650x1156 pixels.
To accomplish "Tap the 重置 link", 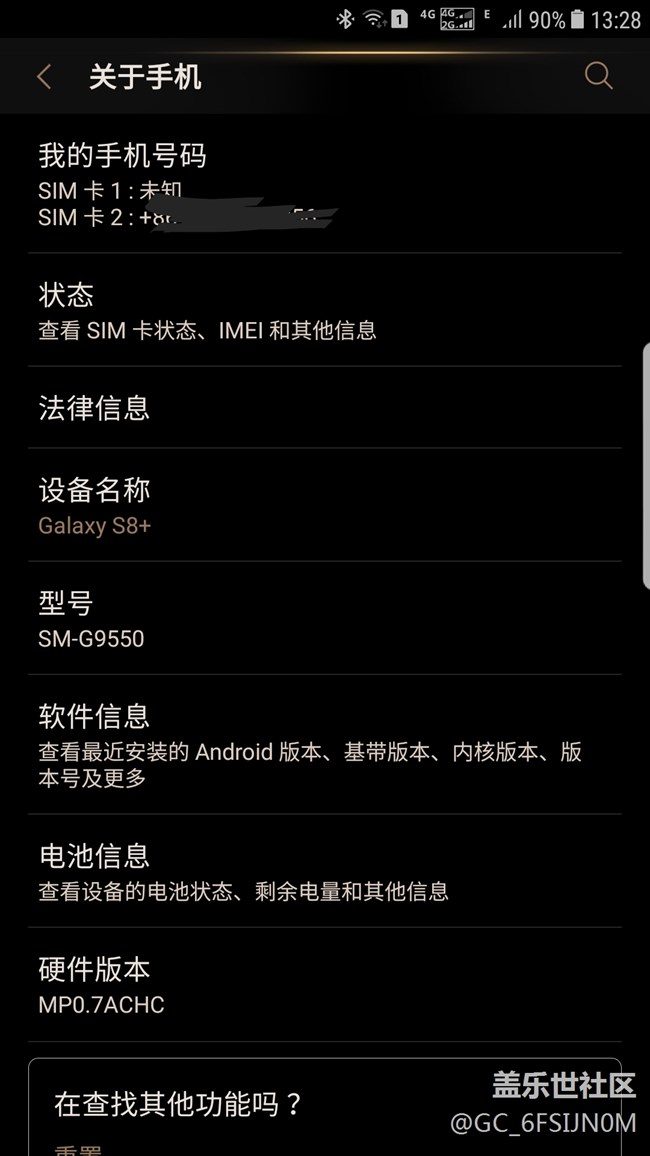I will click(x=78, y=1150).
